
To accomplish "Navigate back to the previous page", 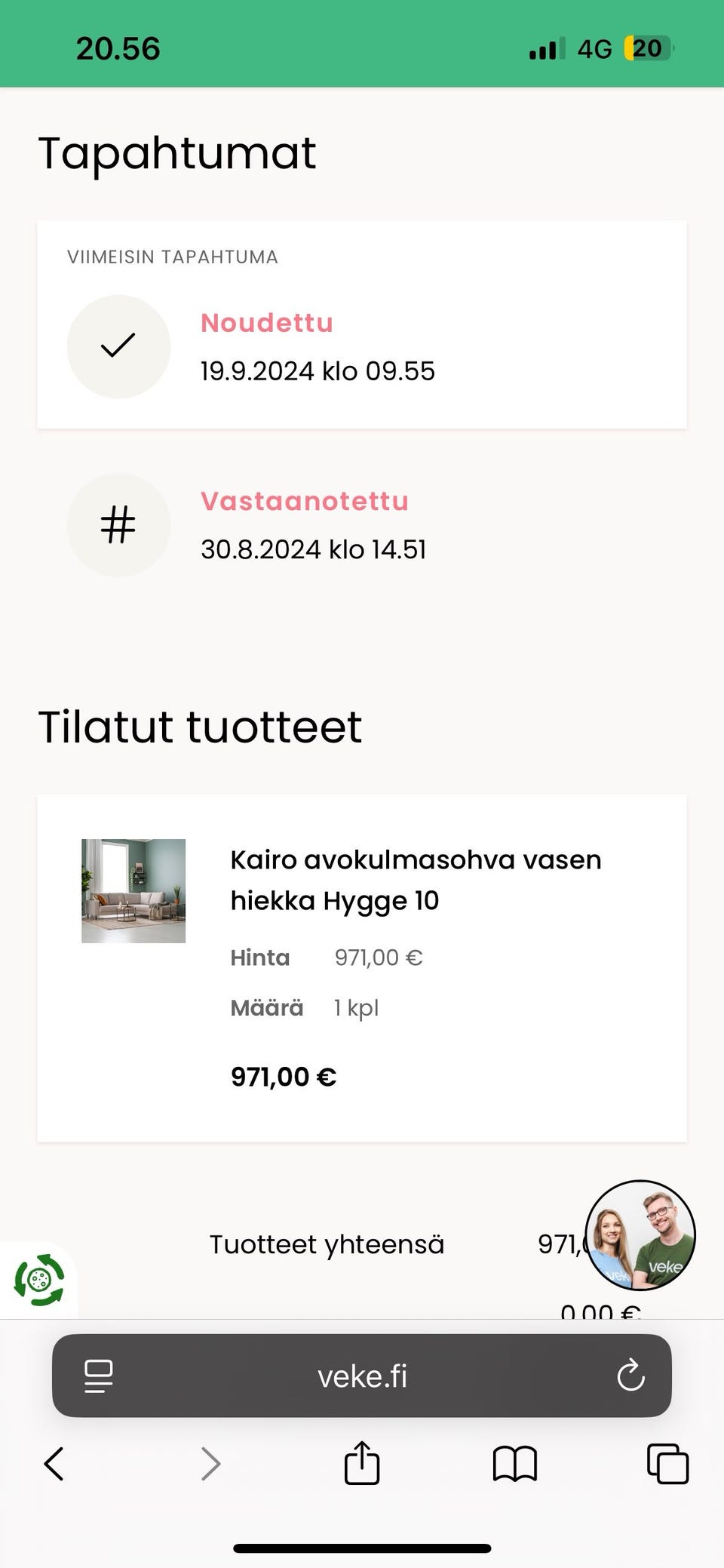I will (x=52, y=1463).
